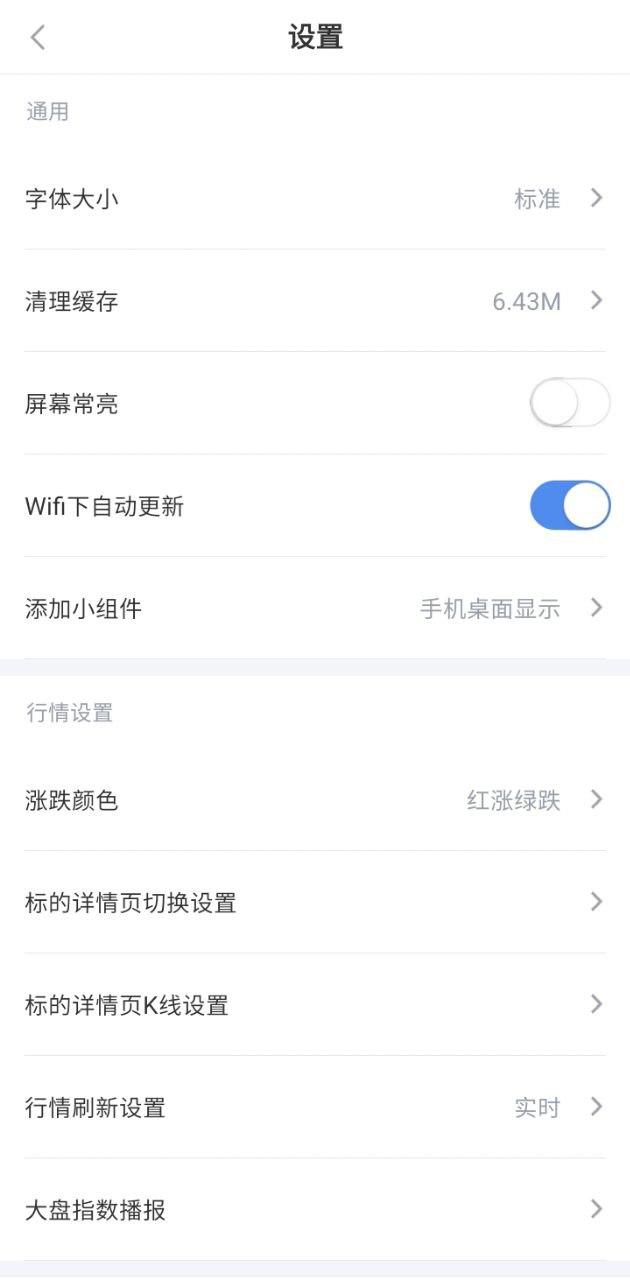Enable the 屏幕常亮 switch
The width and height of the screenshot is (630, 1280).
(569, 404)
